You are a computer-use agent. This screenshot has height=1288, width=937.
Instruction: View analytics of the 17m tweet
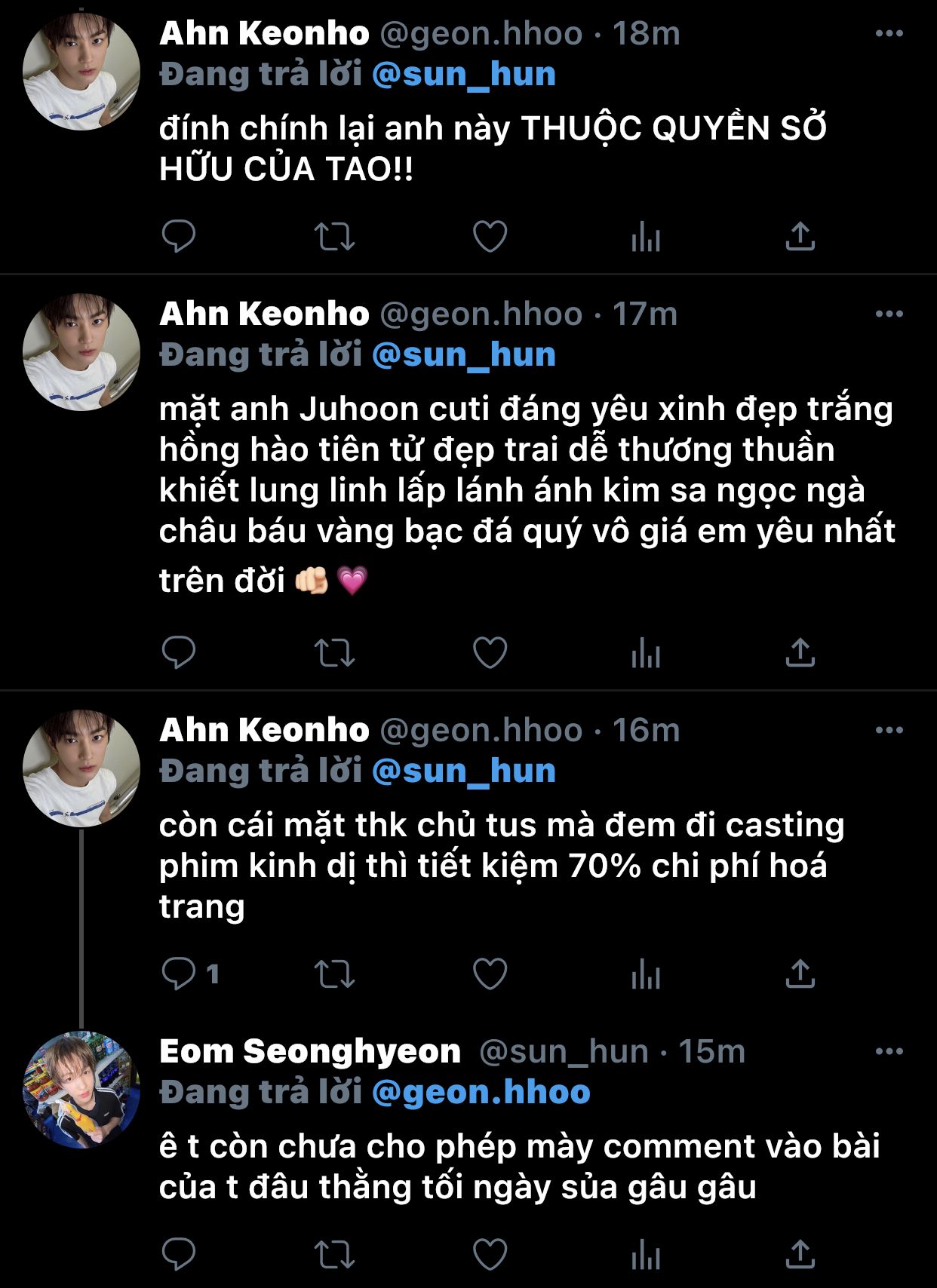[645, 652]
